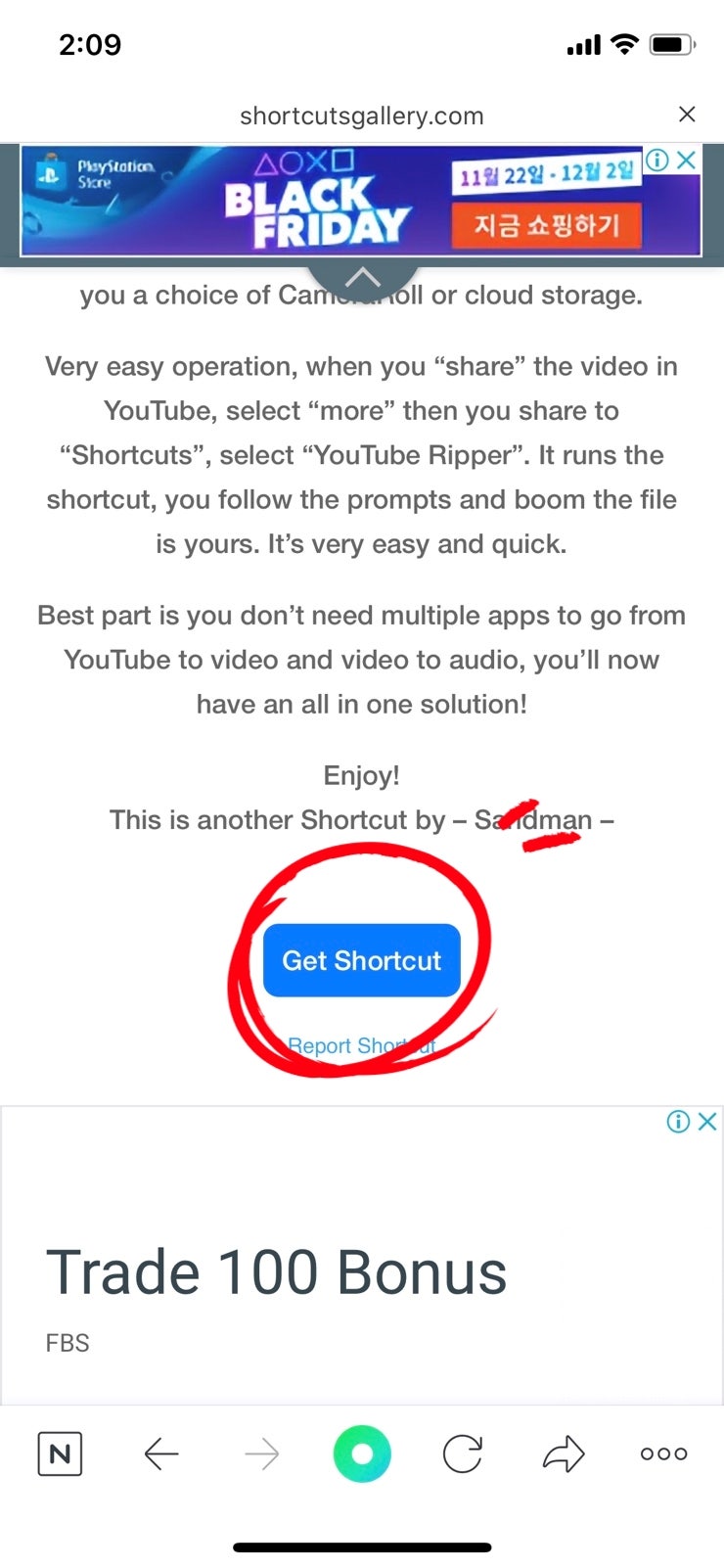The image size is (724, 1568).
Task: Collapse the top ad with the chevron
Action: pos(362,278)
